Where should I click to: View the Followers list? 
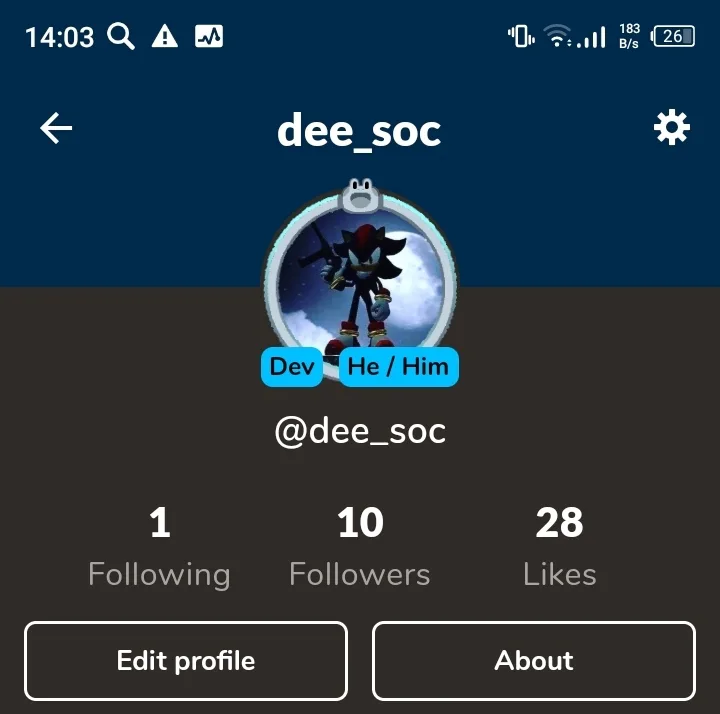coord(360,547)
